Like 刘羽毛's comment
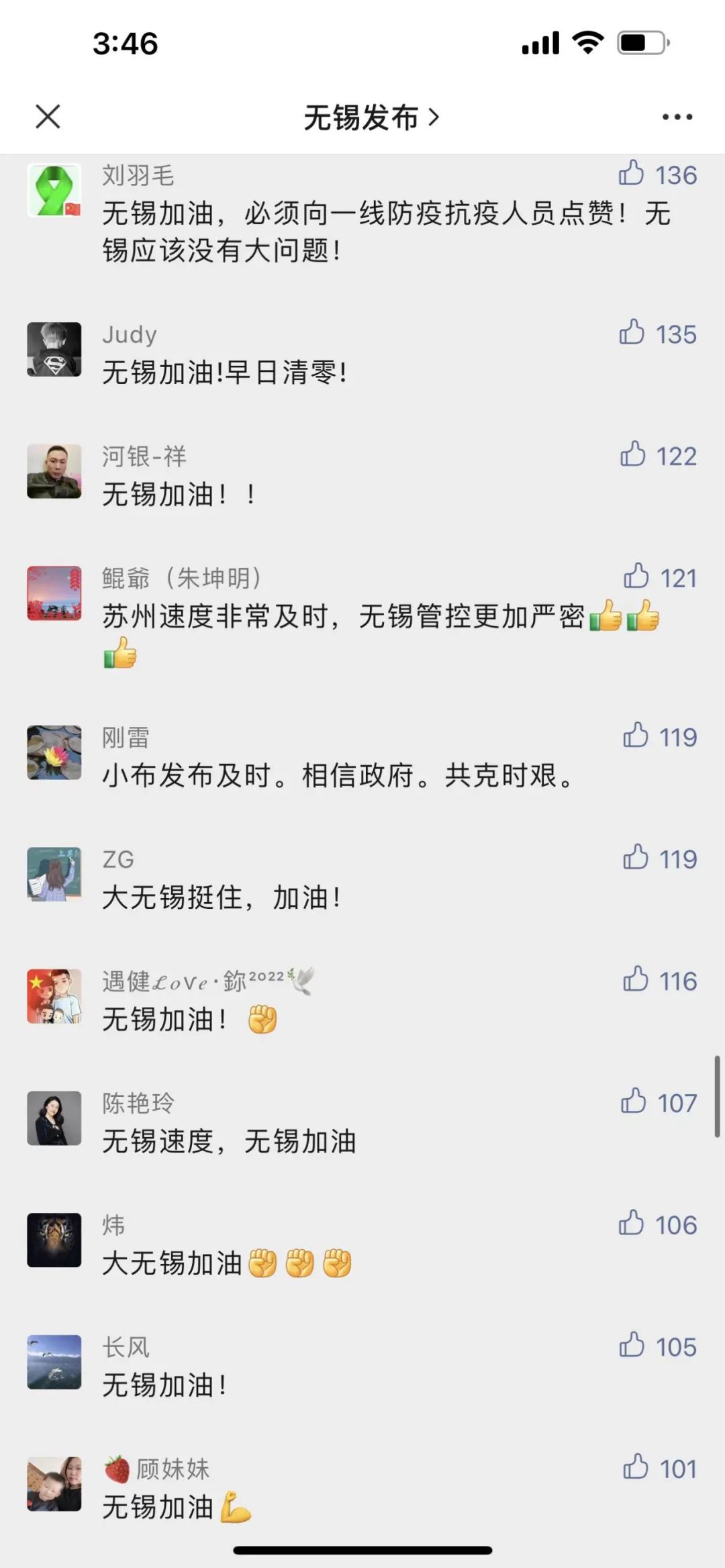The height and width of the screenshot is (1568, 725). [632, 173]
